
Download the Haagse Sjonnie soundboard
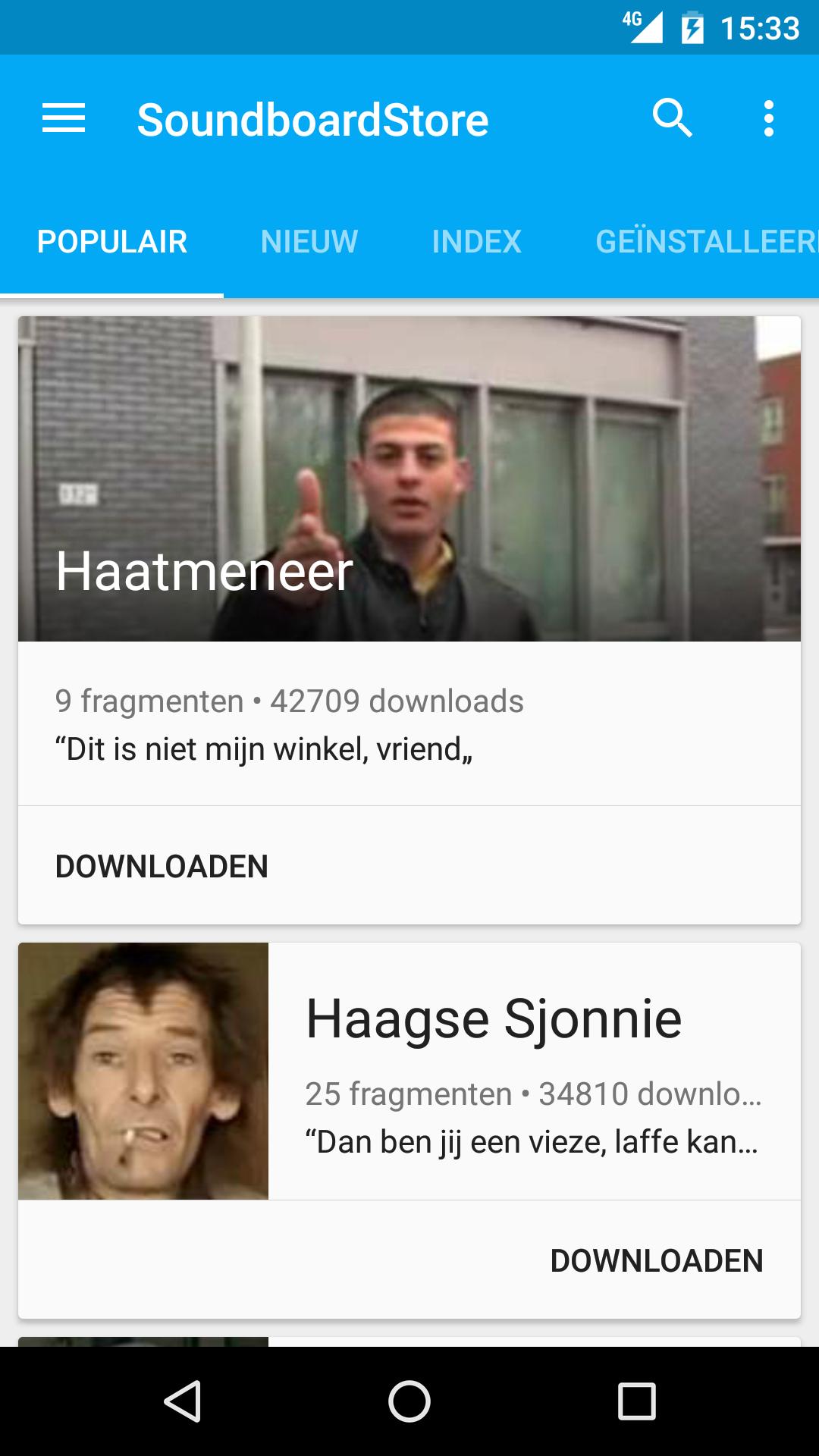657,1260
